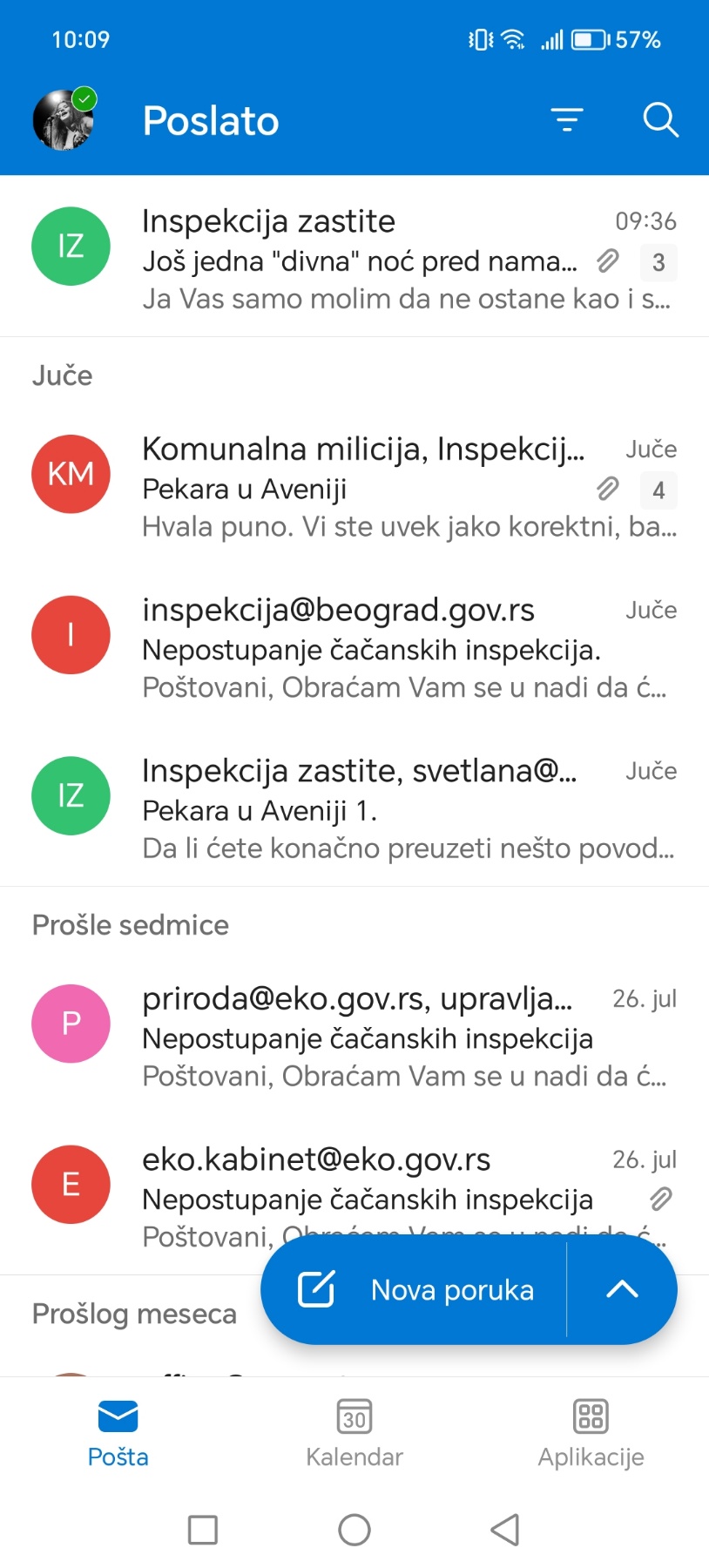Open the email to priroda@eko.gov.rs

click(x=354, y=1037)
